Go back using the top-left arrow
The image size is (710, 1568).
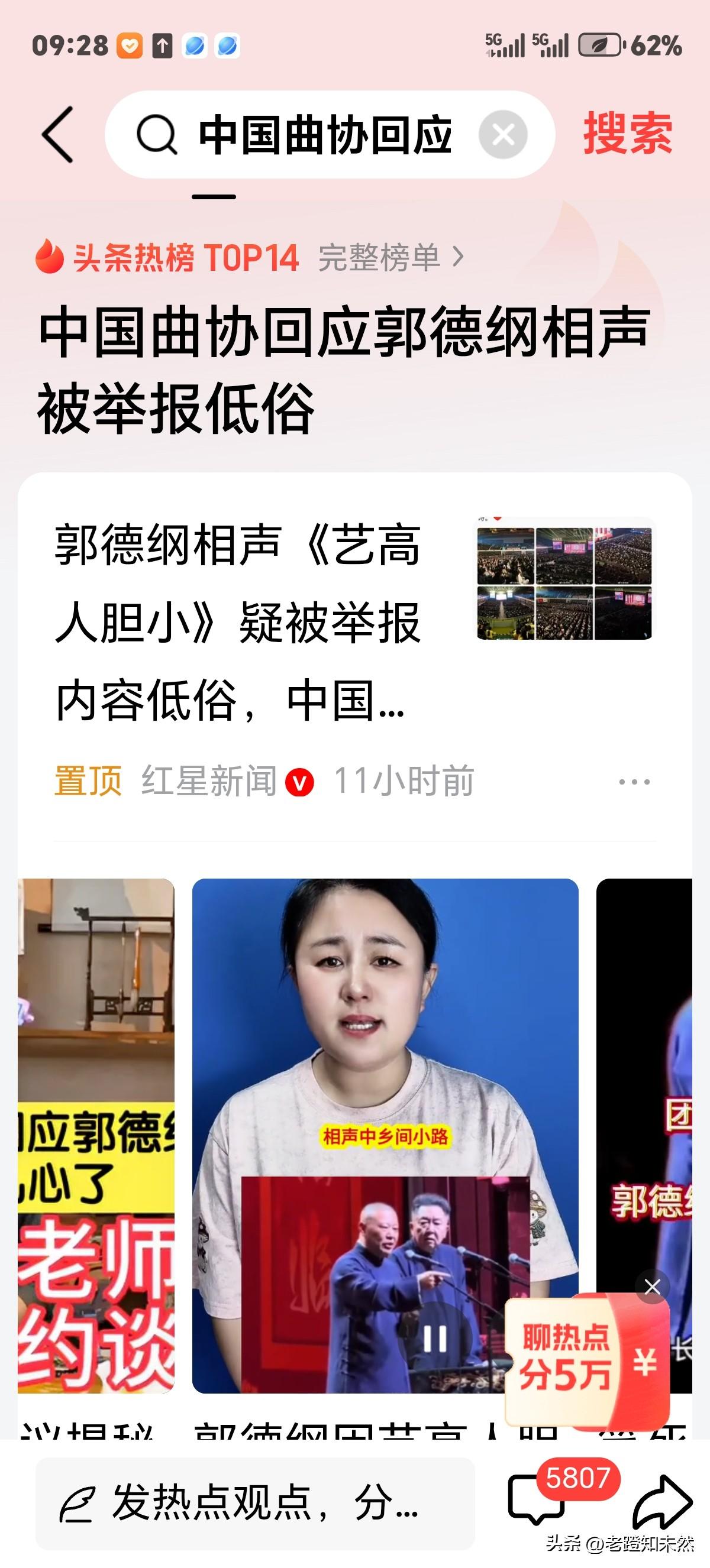tap(58, 135)
